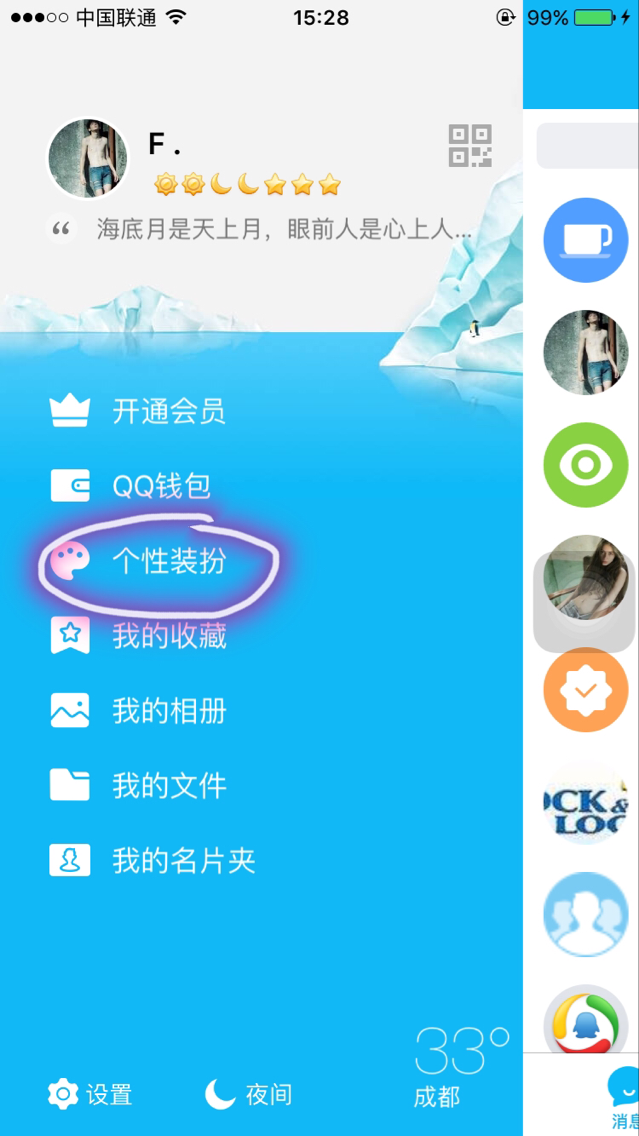639x1136 pixels.
Task: Tap the signature line 海底月是天上月
Action: click(x=283, y=229)
